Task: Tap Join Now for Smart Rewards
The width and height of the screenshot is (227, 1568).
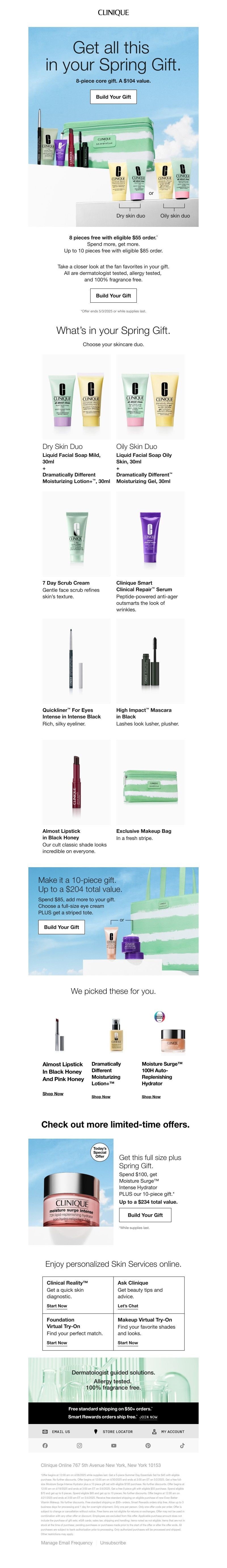Action: click(x=148, y=1417)
